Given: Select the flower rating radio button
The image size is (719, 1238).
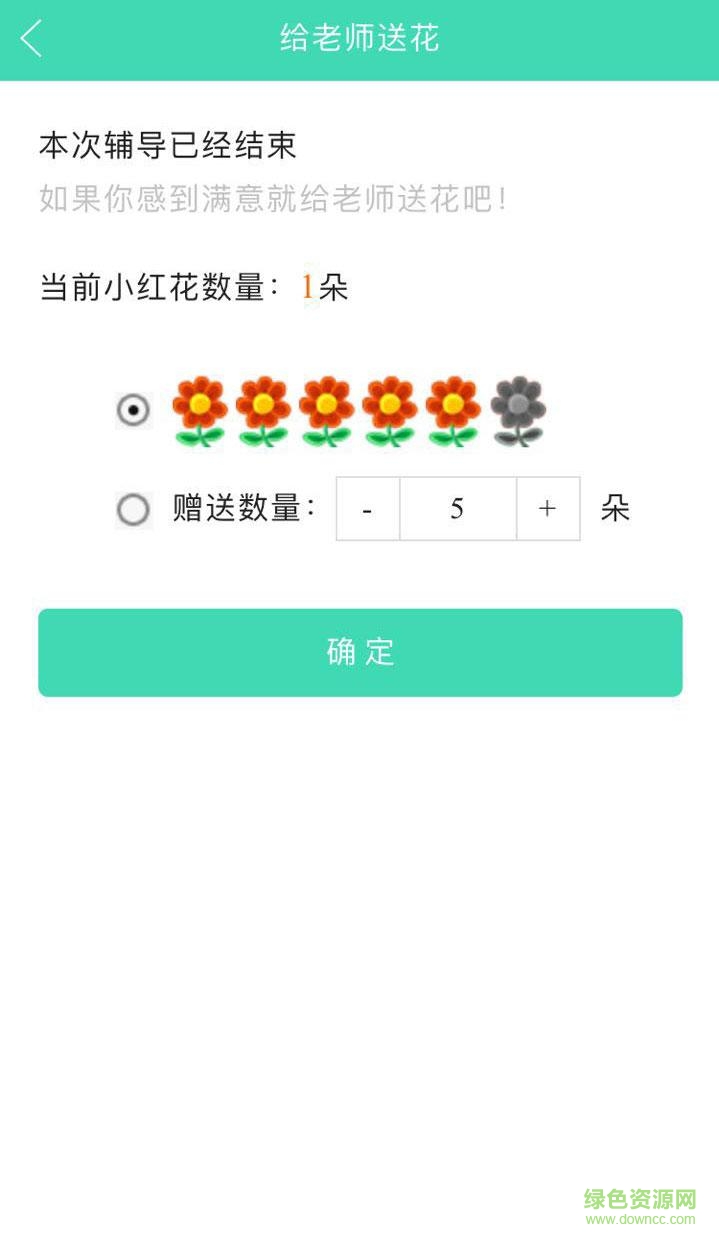Looking at the screenshot, I should 133,410.
